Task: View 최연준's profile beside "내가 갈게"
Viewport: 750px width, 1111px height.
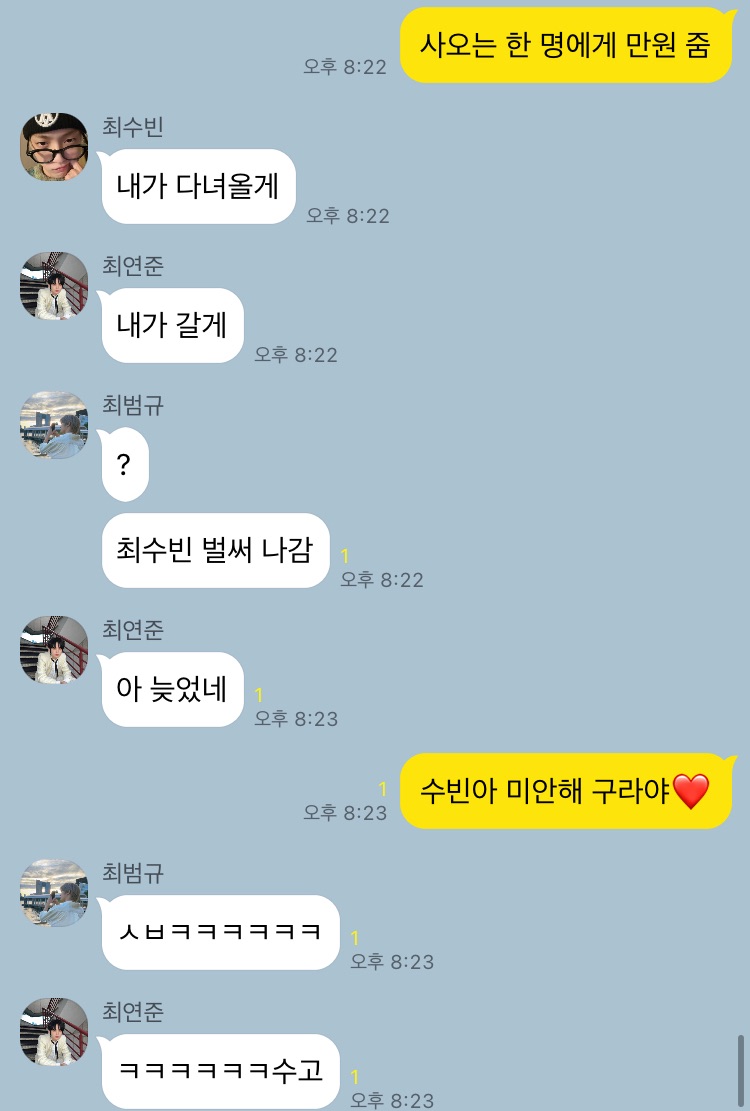Action: click(54, 286)
